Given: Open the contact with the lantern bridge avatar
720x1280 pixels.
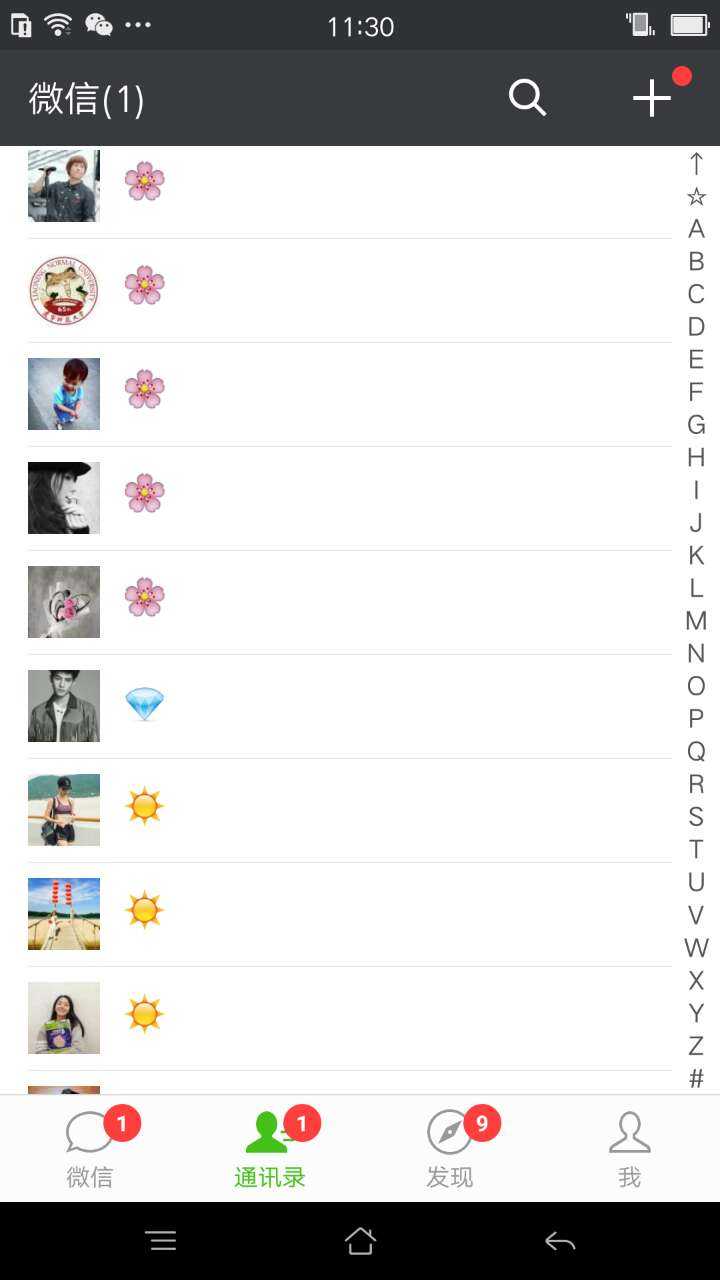Looking at the screenshot, I should 349,914.
